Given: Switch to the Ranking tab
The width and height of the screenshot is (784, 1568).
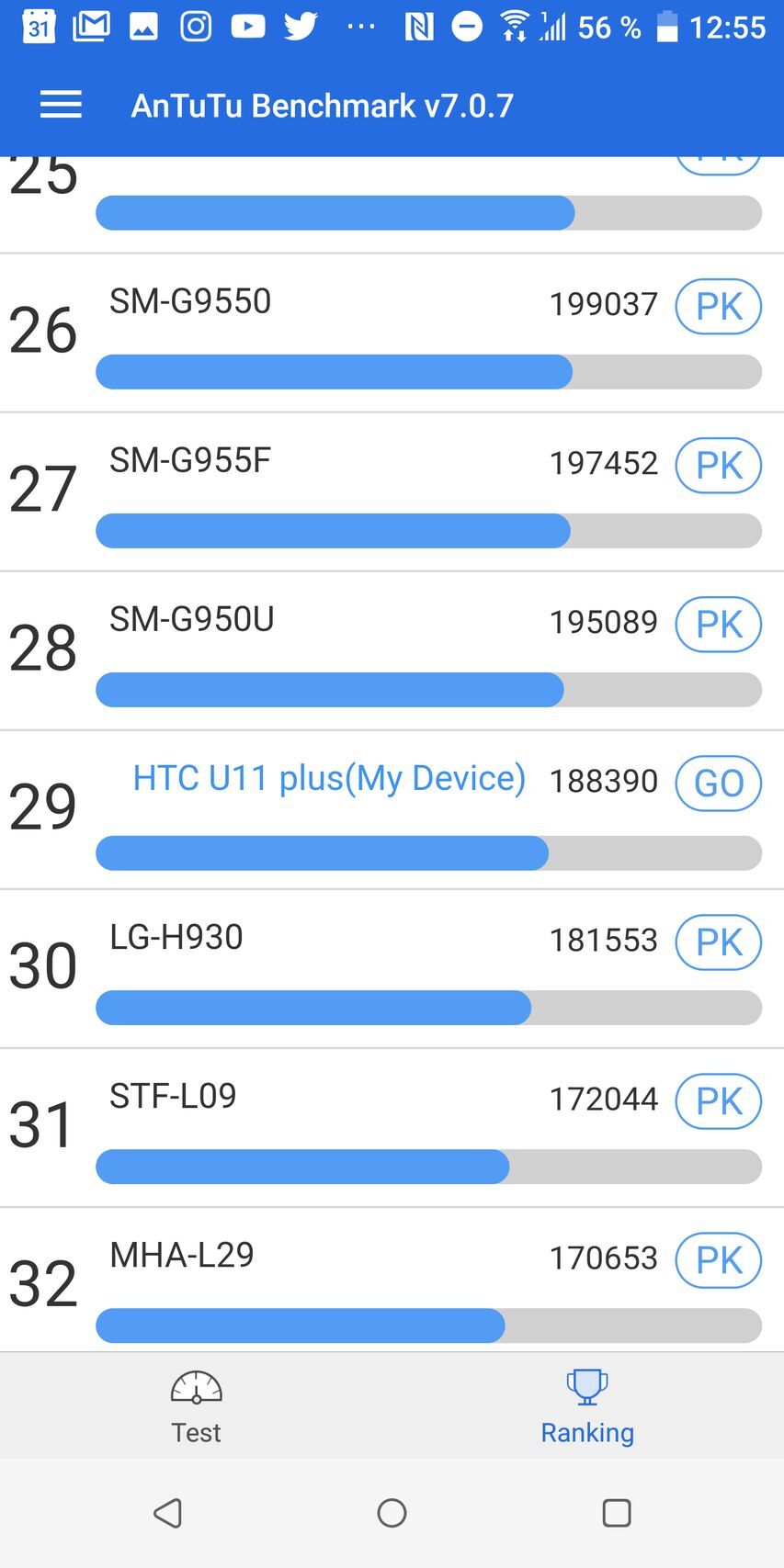Looking at the screenshot, I should tap(586, 1405).
